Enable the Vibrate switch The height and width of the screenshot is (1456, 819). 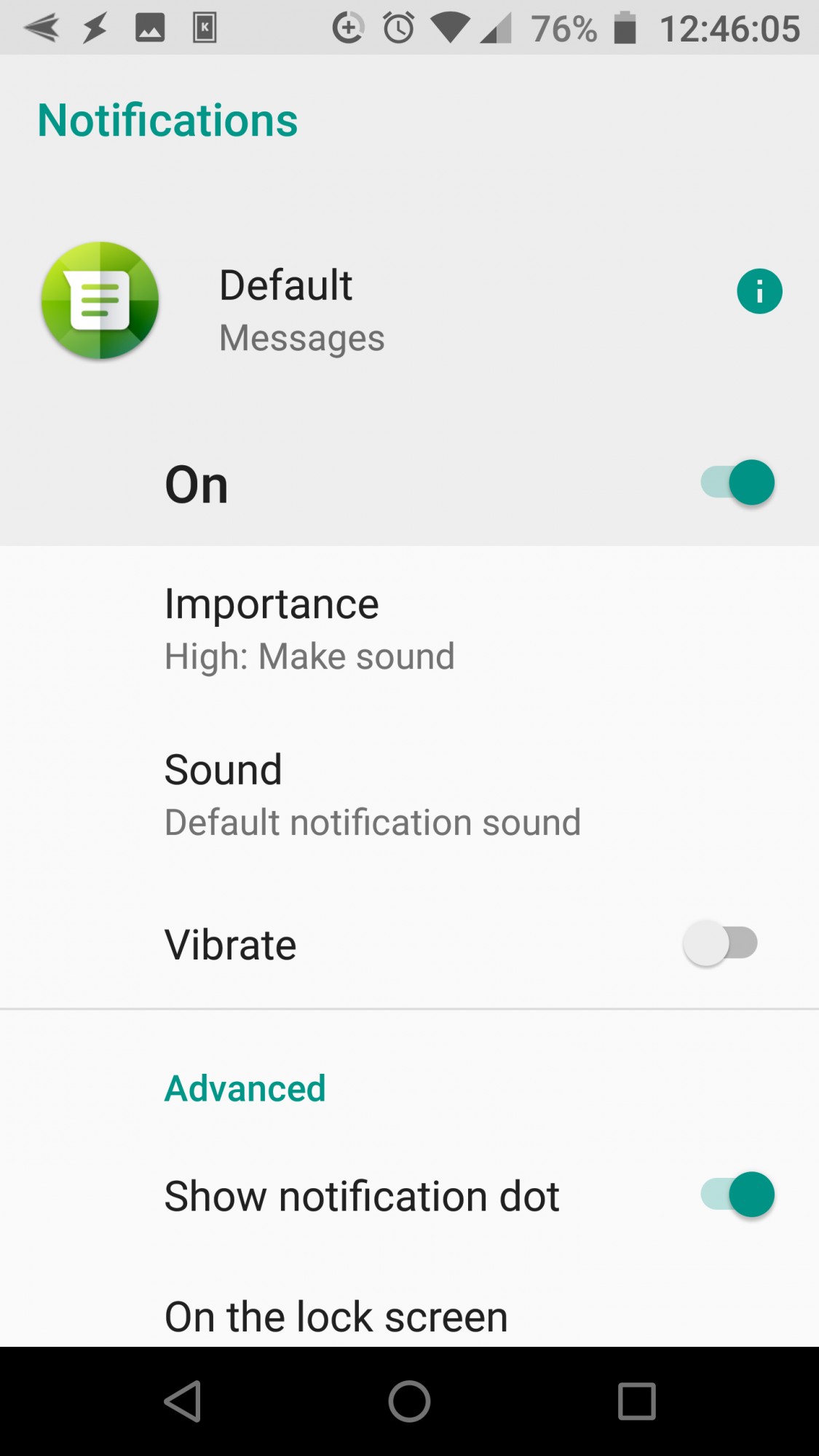coord(720,943)
